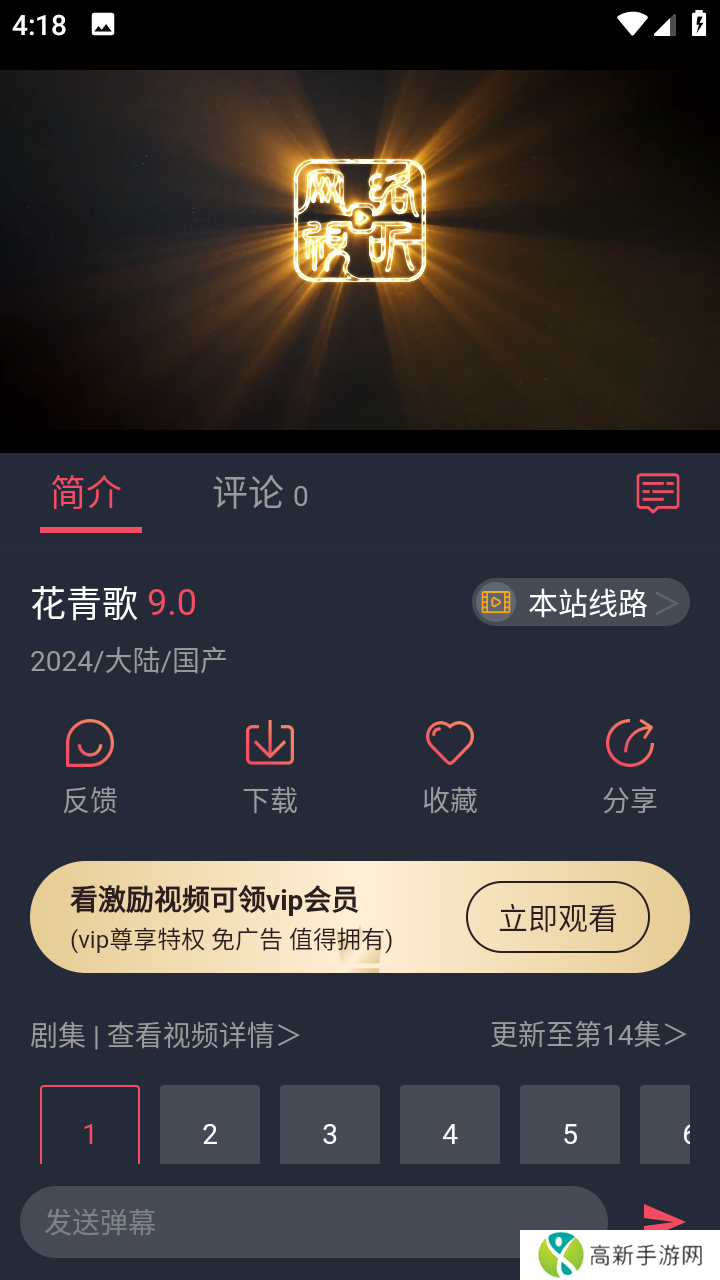
Task: Click the 发送弹幕 input field
Action: (300, 1220)
